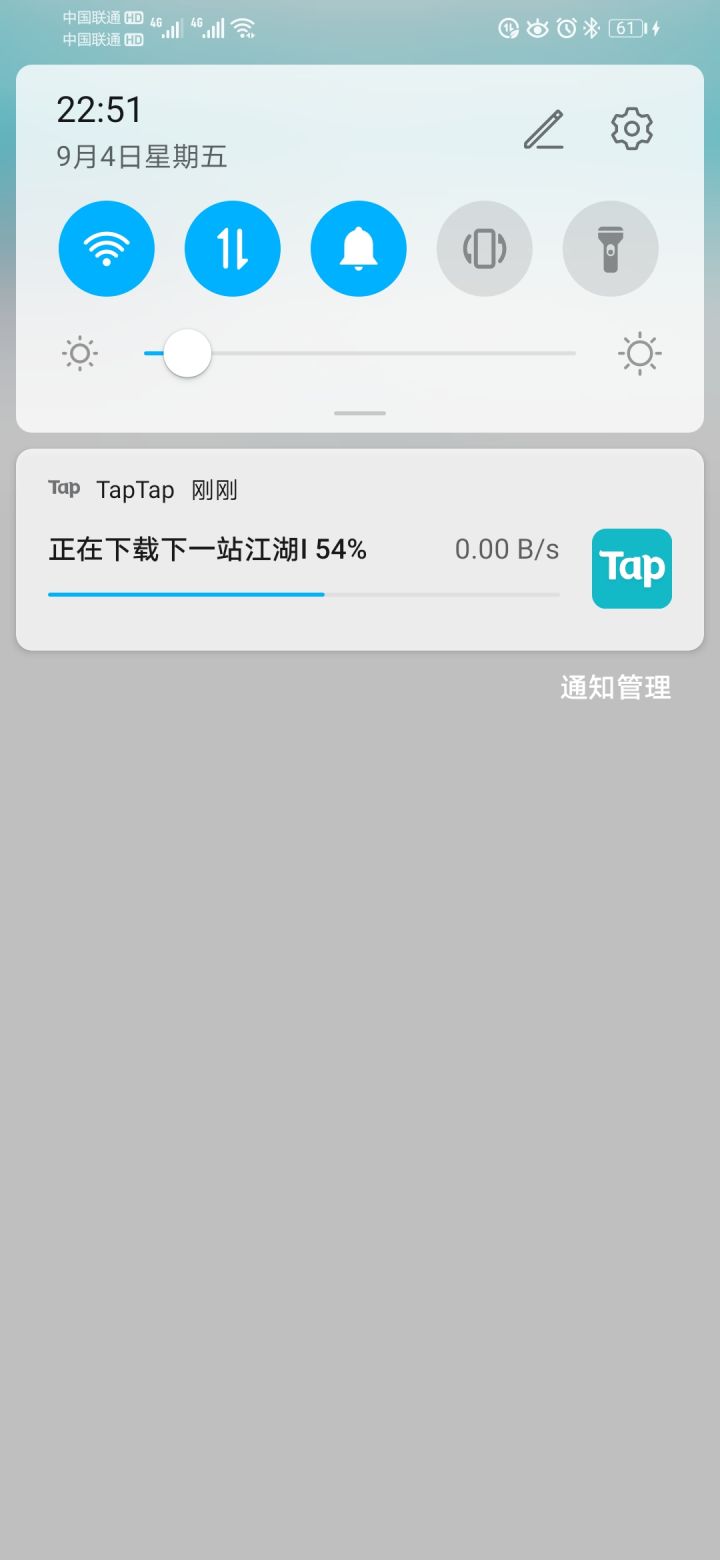The image size is (720, 1560).
Task: Open shortcut editing with the pencil icon
Action: pos(543,129)
